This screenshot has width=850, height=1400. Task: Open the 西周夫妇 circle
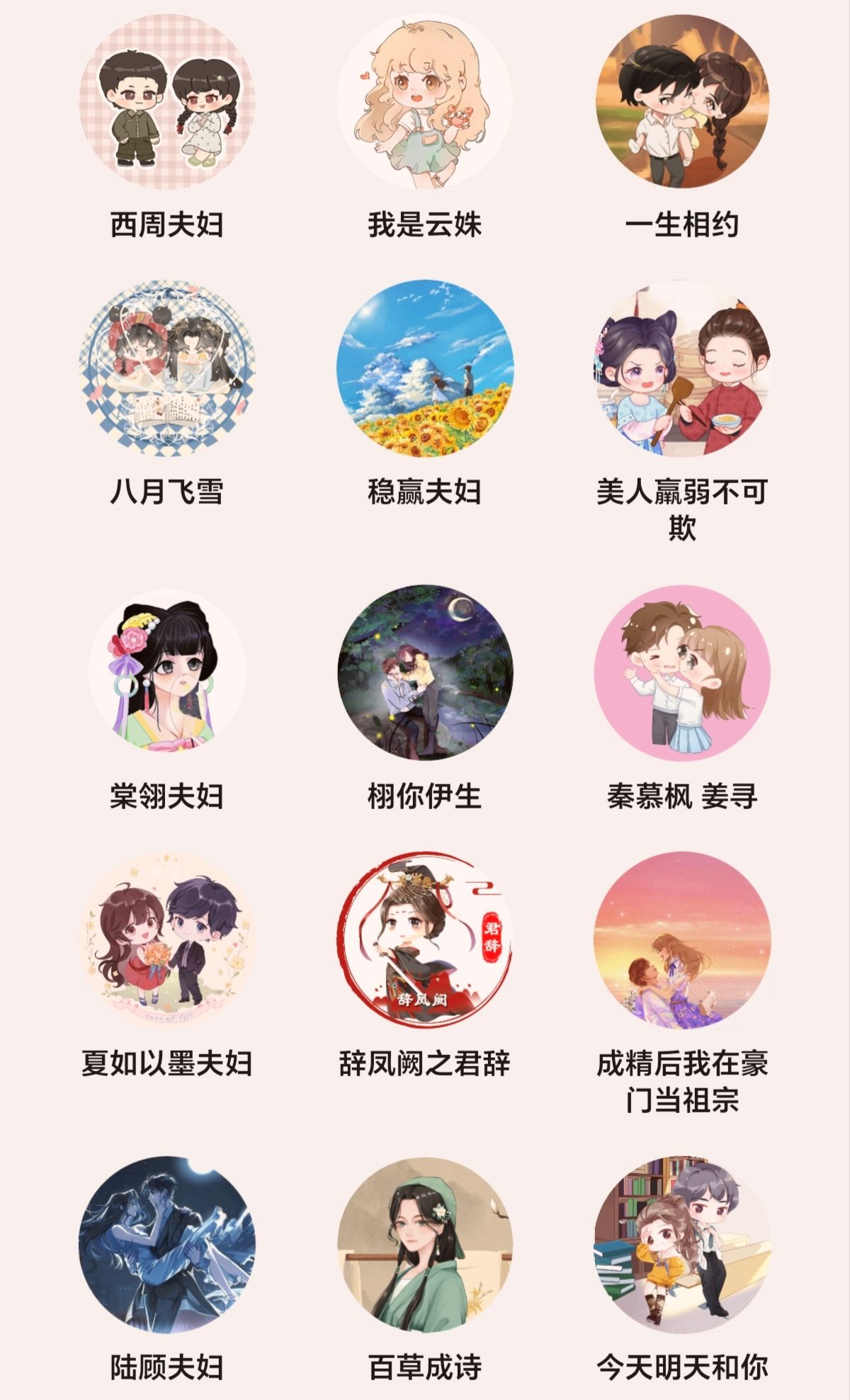coord(167,101)
